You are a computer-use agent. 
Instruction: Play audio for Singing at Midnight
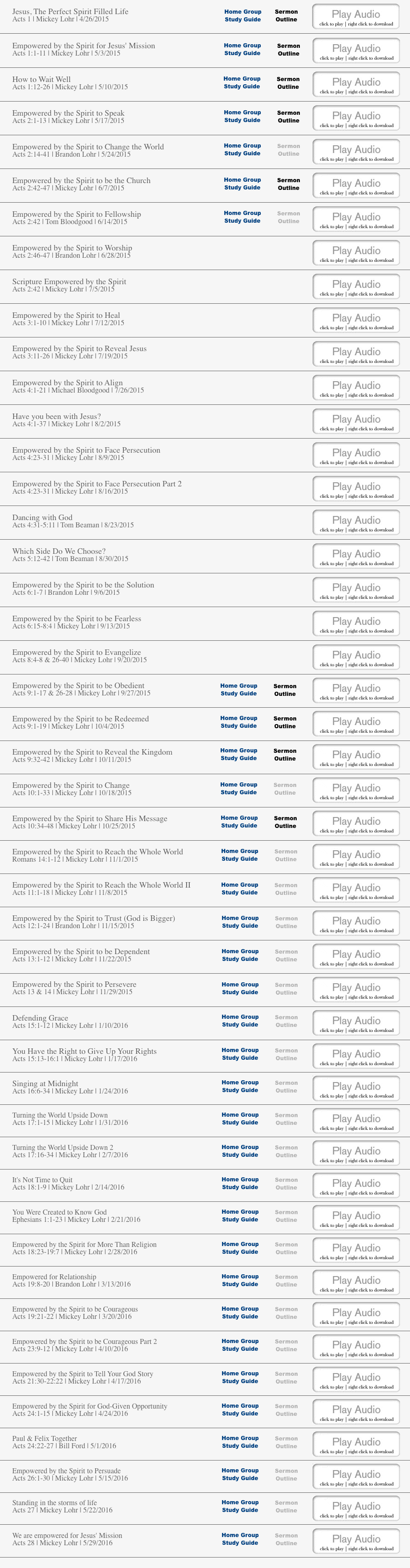(x=356, y=1088)
